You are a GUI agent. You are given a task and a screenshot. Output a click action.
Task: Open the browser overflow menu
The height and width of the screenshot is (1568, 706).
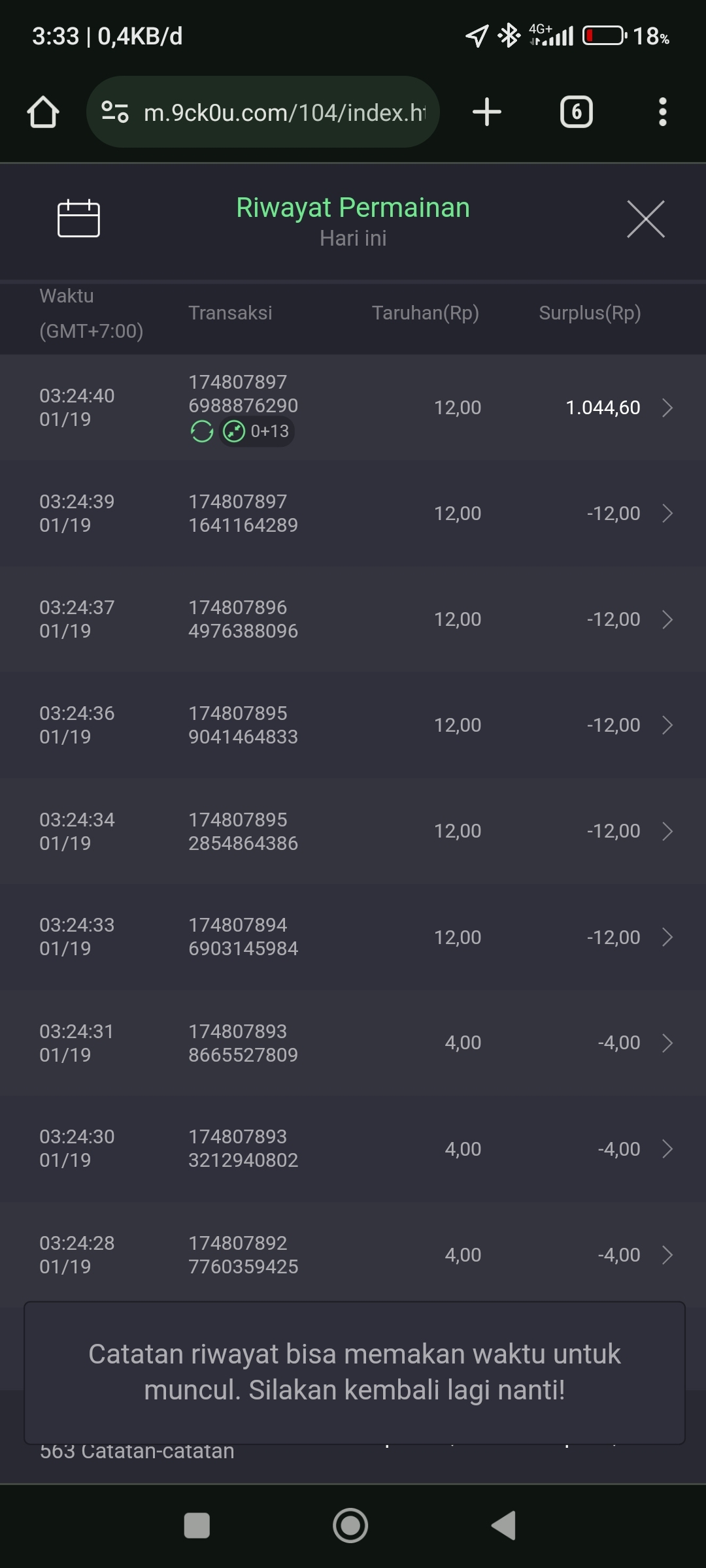[x=662, y=112]
